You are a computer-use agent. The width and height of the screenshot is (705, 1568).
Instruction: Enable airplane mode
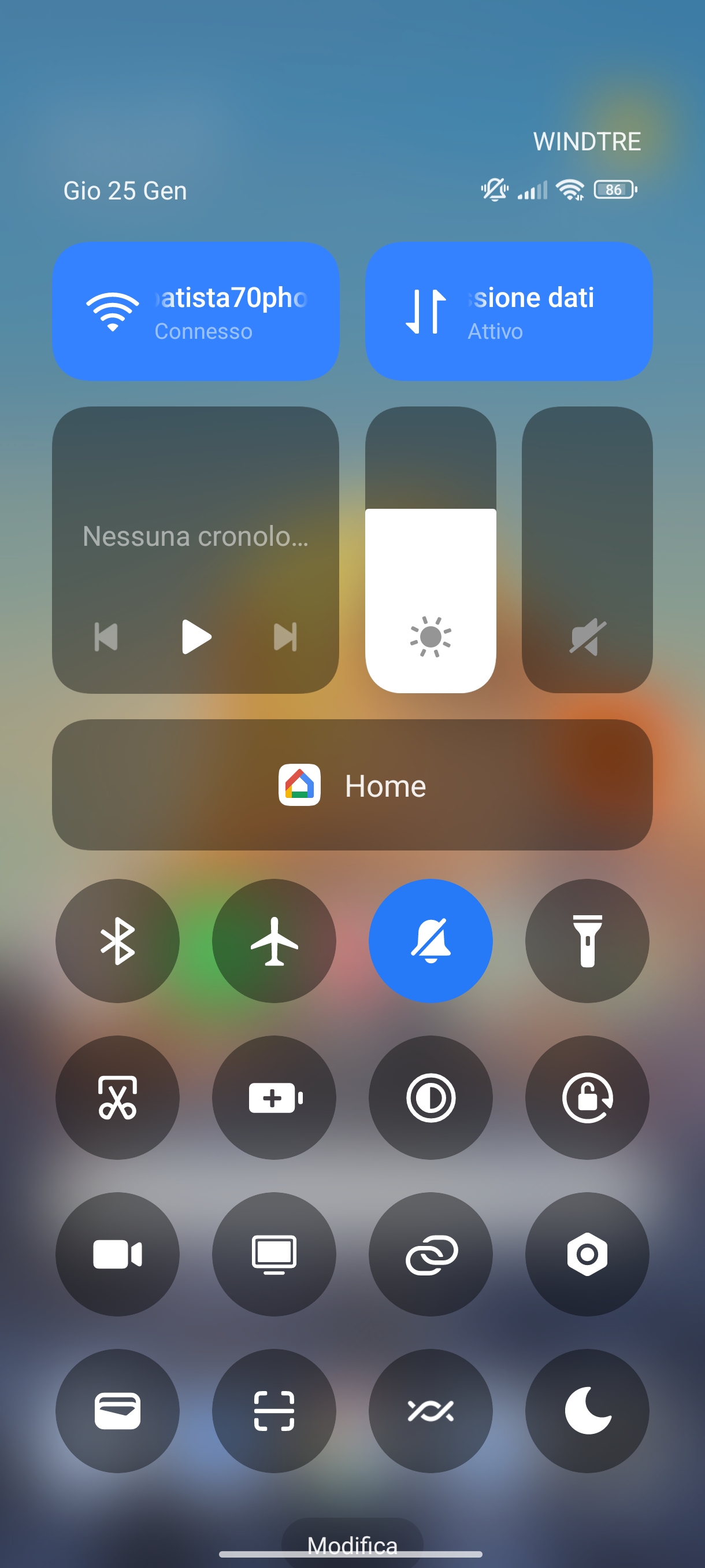click(274, 941)
